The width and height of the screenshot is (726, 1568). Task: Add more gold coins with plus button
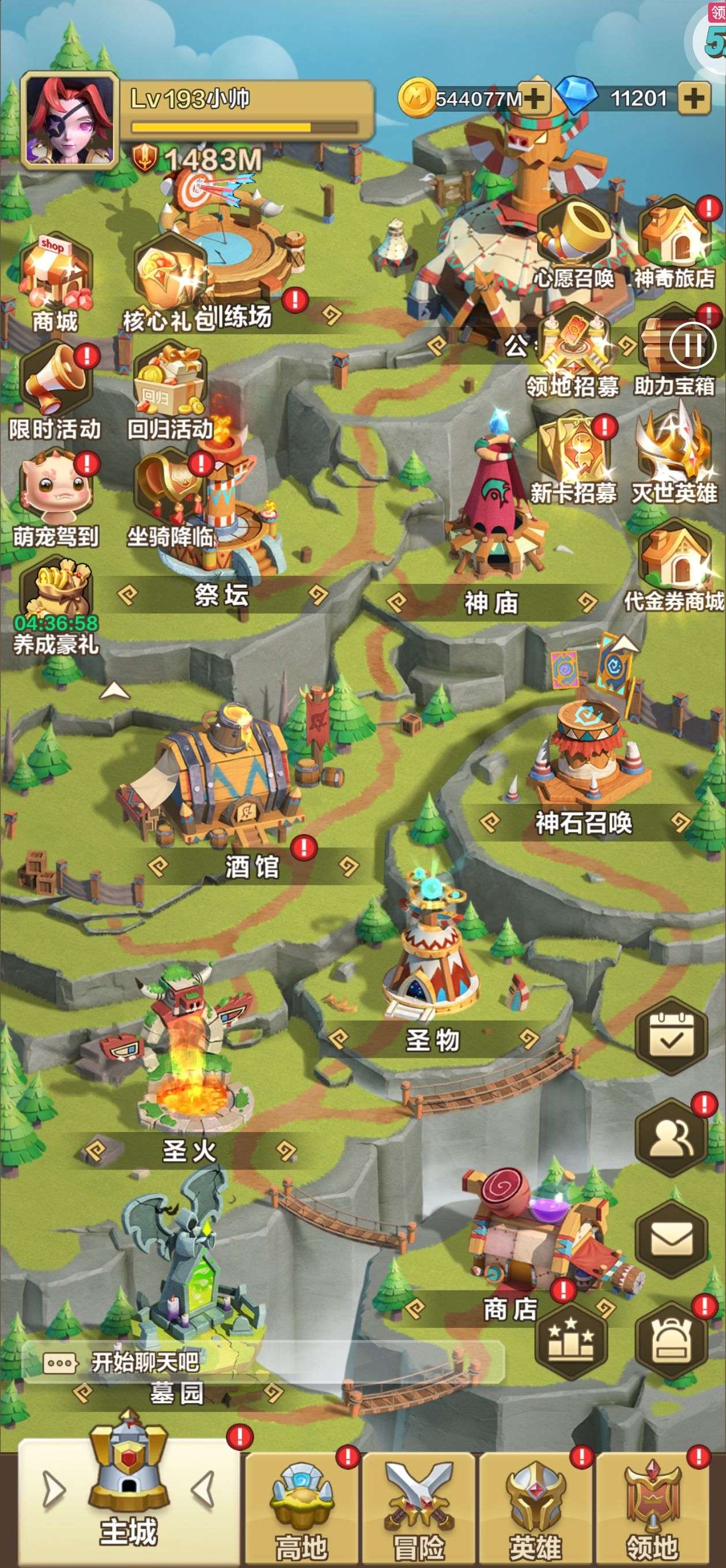[x=534, y=98]
